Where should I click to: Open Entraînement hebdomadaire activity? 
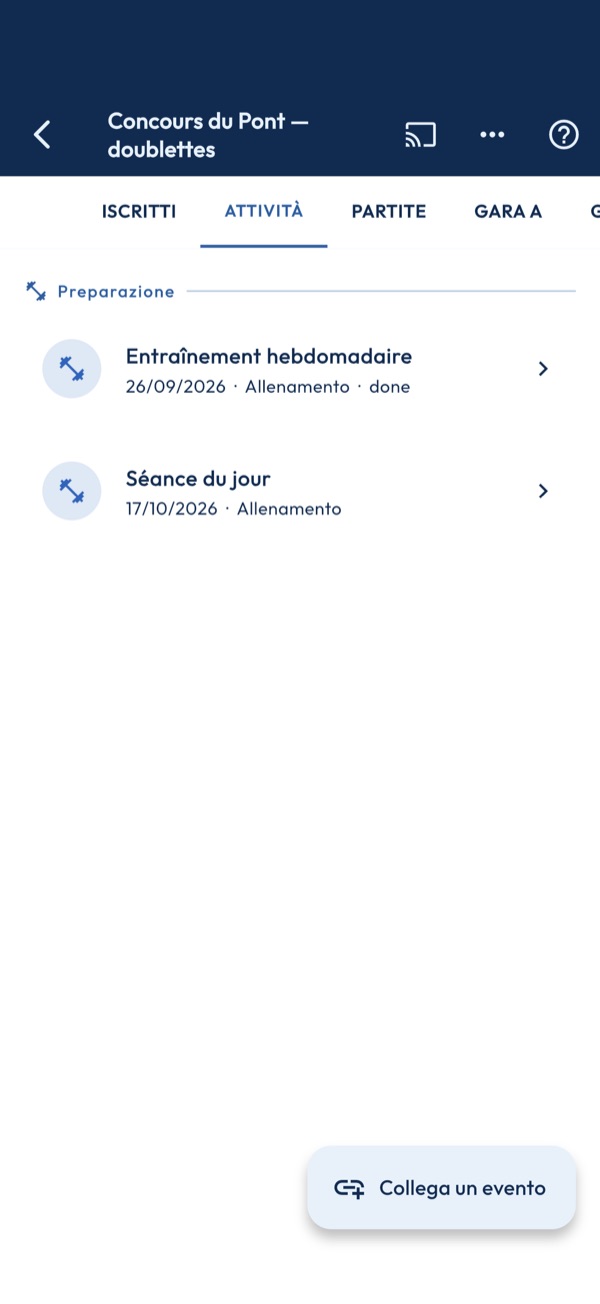coord(300,369)
